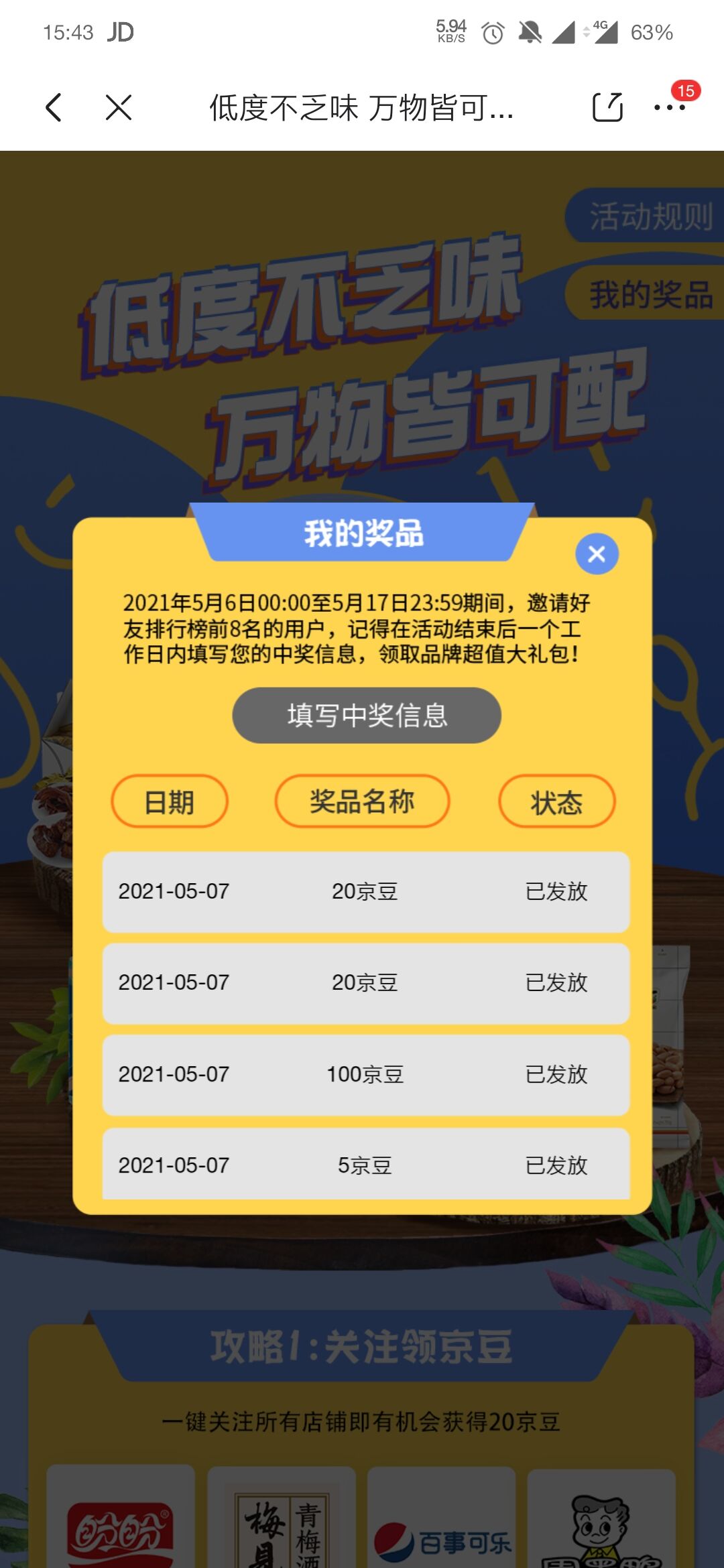Click the 奖品名称 column header
The image size is (724, 1568).
[x=362, y=802]
